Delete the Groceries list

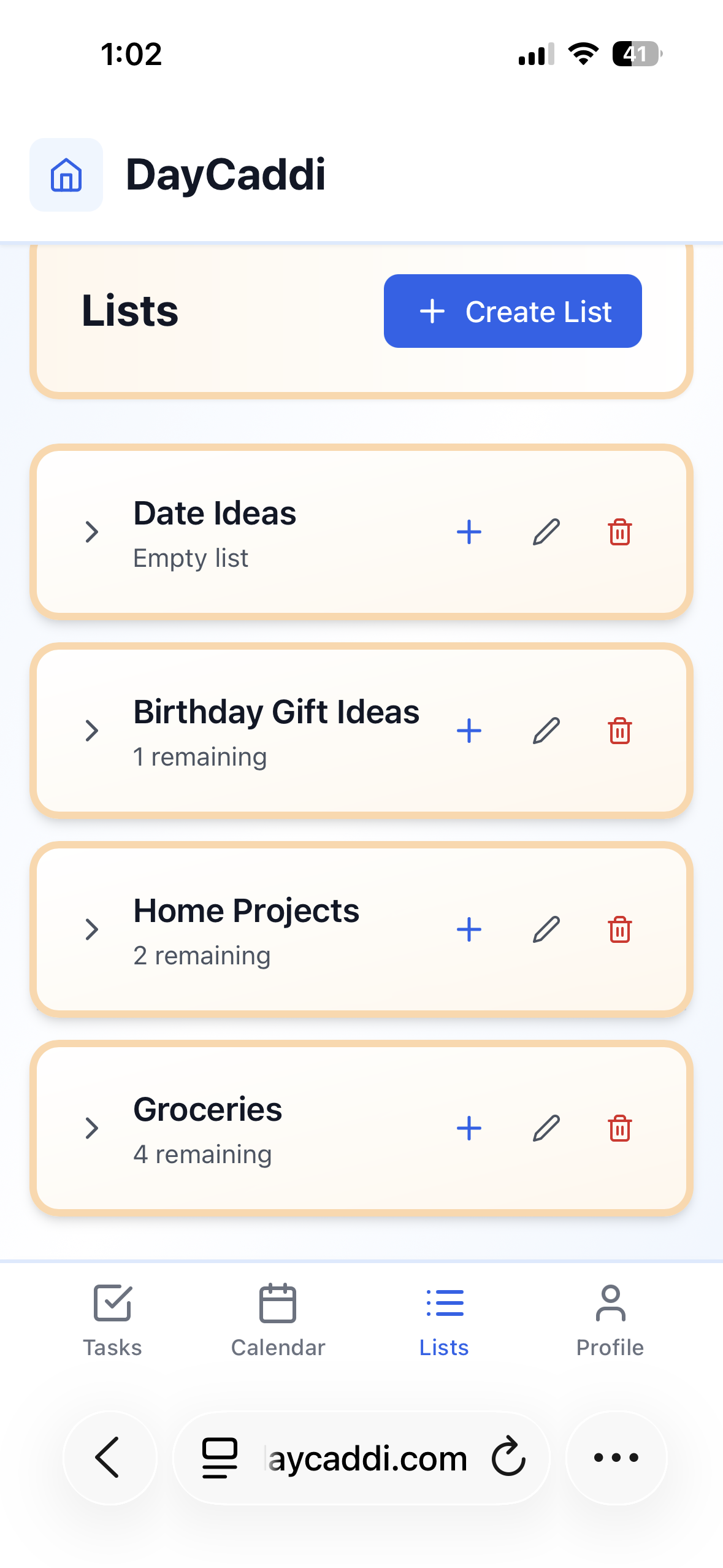coord(621,1128)
